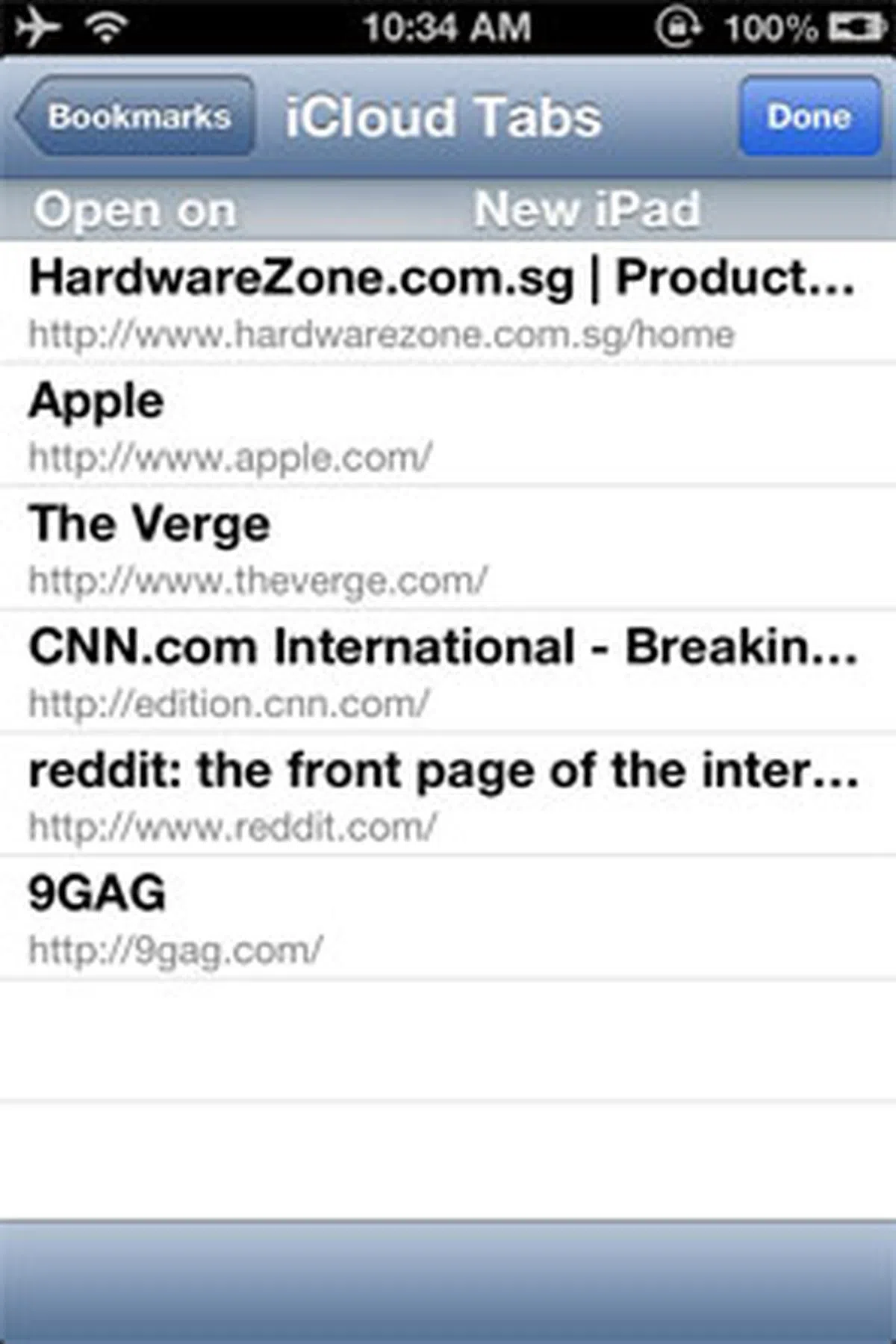Open the reddit tab
Screen dimensions: 896x1344
click(441, 795)
